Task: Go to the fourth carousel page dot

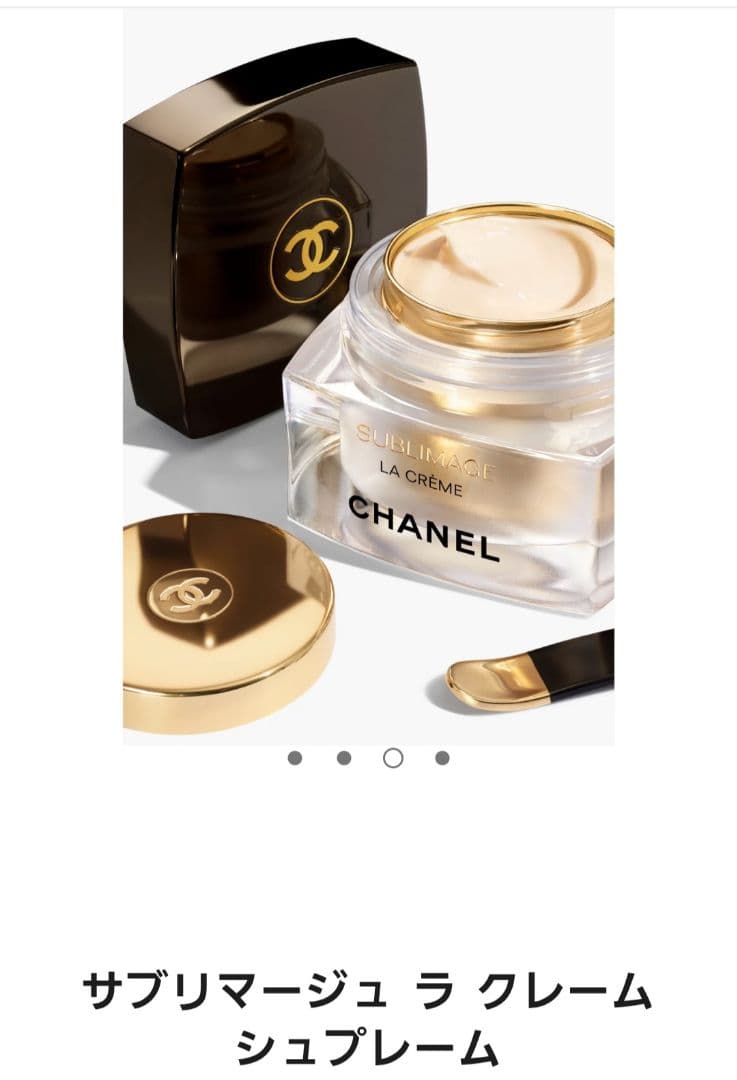Action: tap(442, 758)
